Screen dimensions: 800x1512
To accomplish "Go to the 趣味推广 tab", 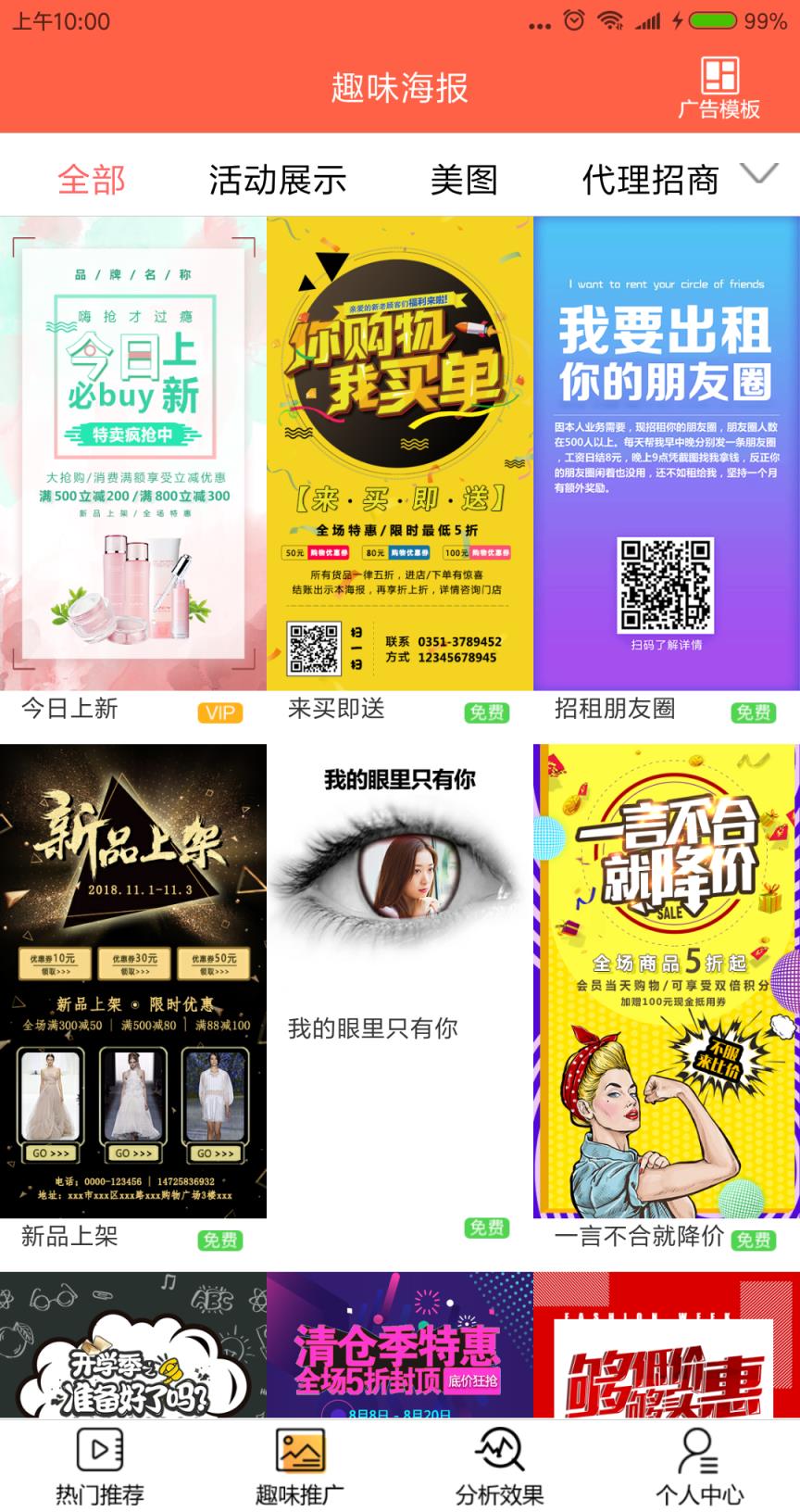I will (300, 1466).
